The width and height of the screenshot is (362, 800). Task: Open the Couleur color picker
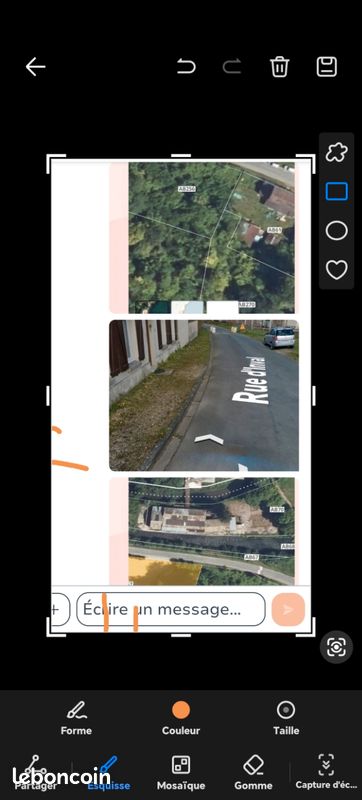pyautogui.click(x=181, y=718)
